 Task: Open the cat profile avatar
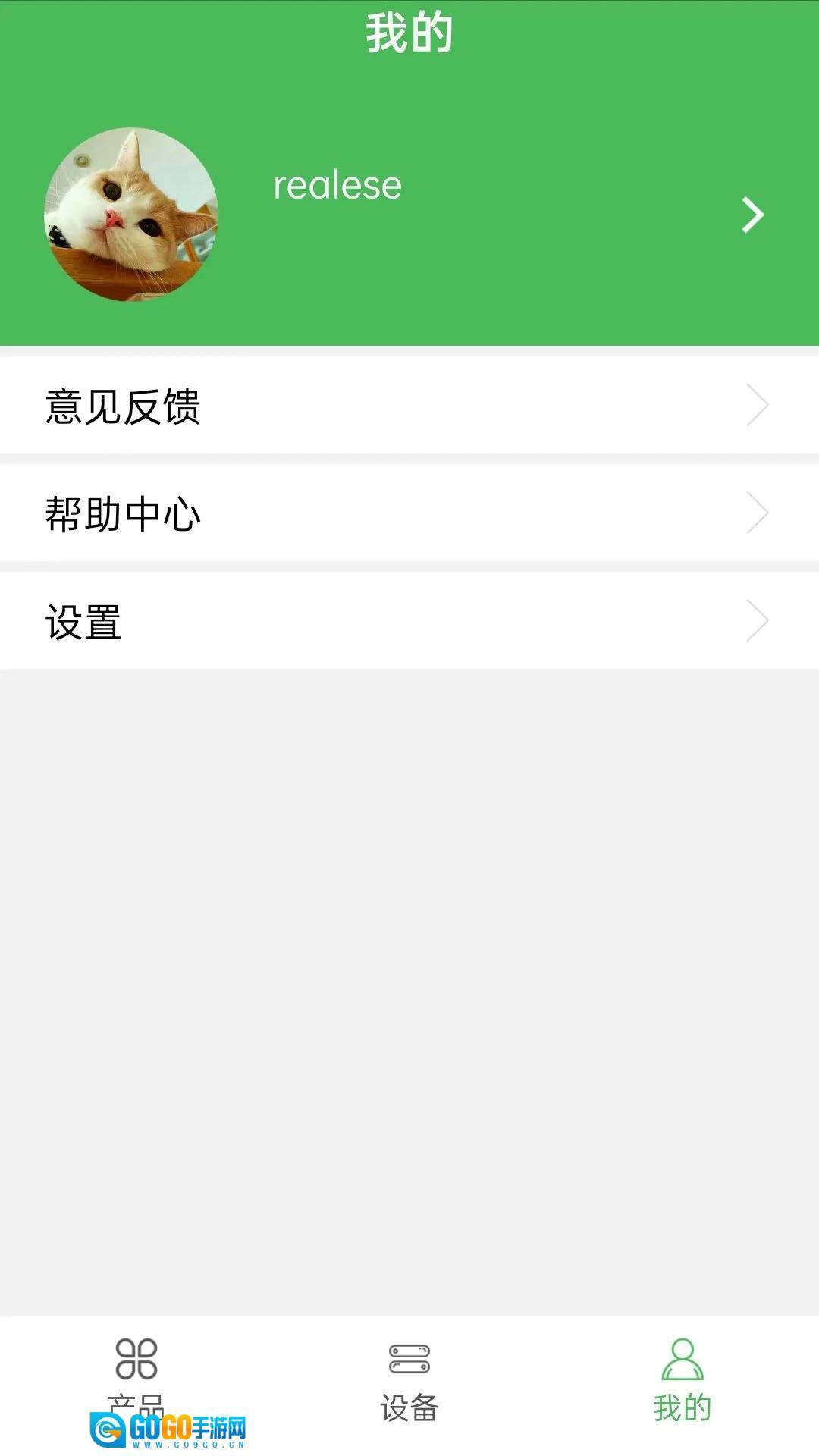click(131, 215)
